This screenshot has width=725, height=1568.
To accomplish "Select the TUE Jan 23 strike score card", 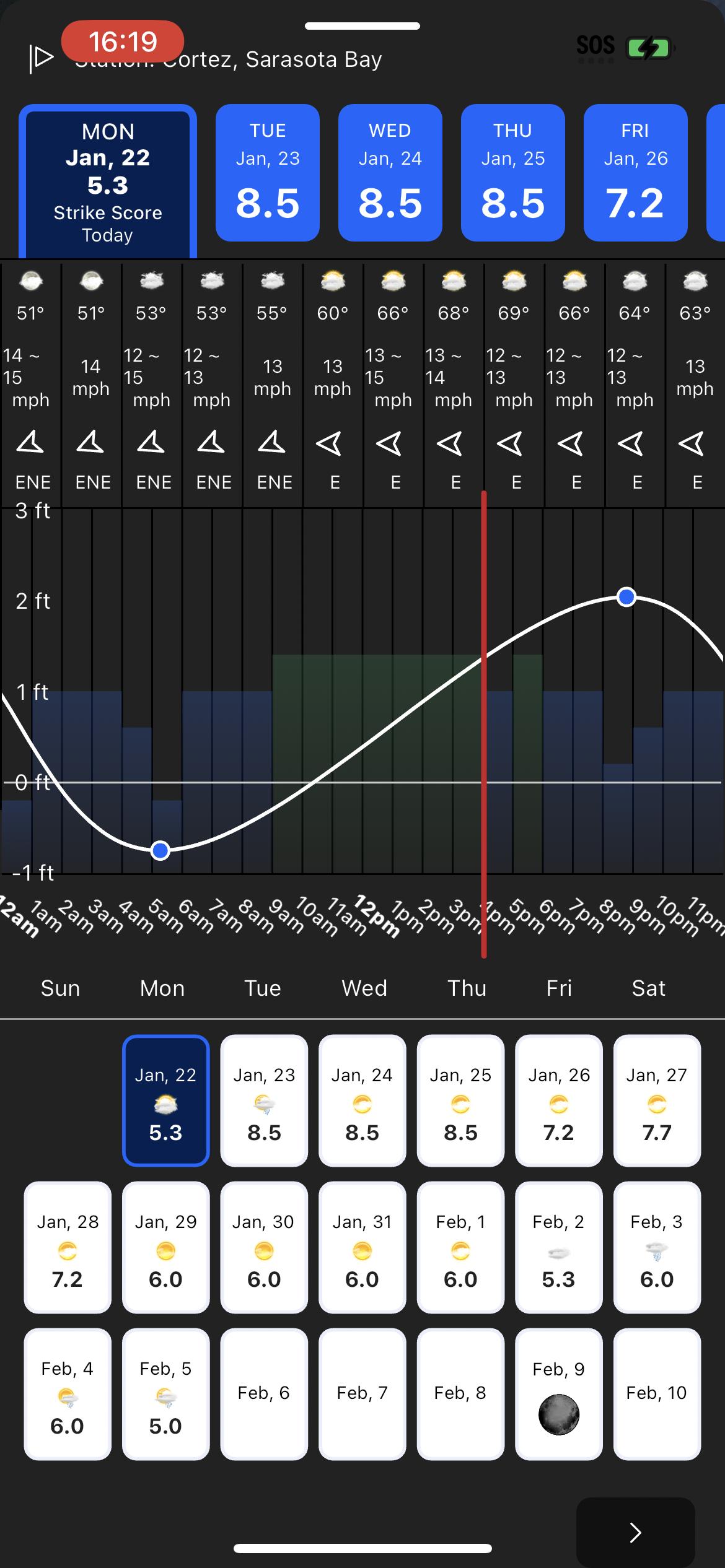I will click(268, 173).
